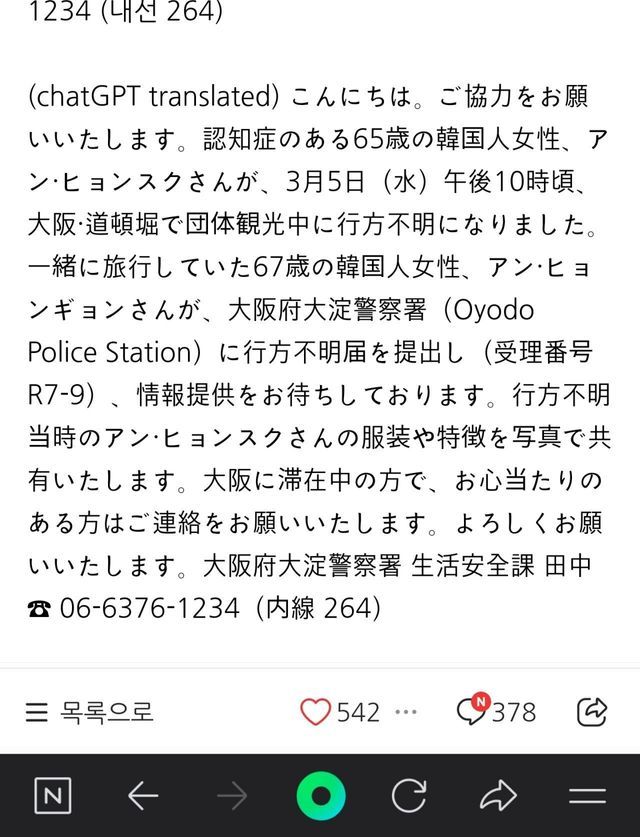Reload the current page
This screenshot has width=640, height=837.
tap(408, 796)
